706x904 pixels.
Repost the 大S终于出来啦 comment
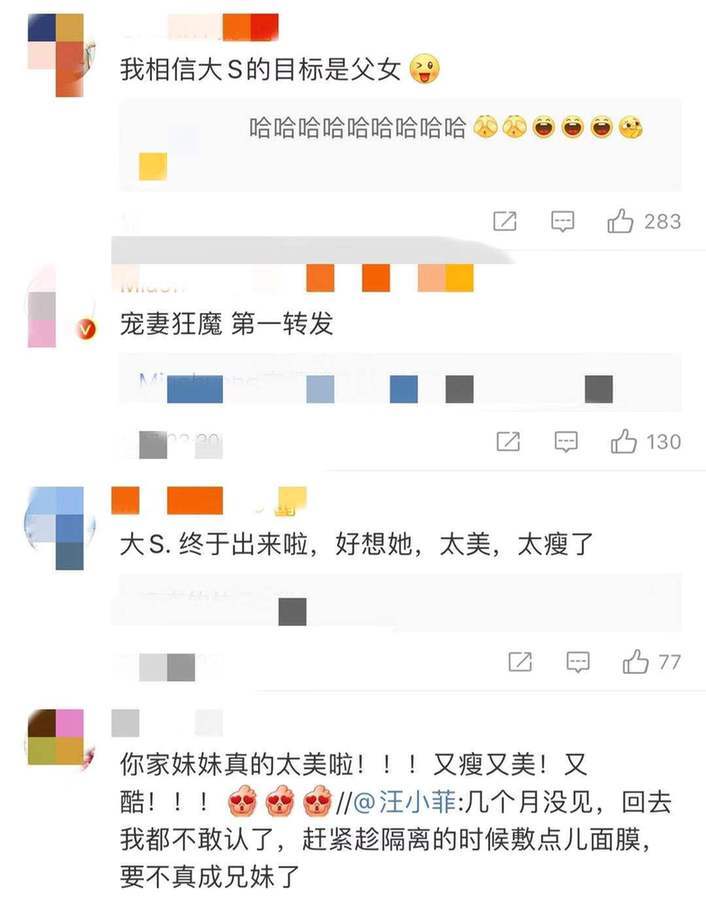[x=520, y=661]
